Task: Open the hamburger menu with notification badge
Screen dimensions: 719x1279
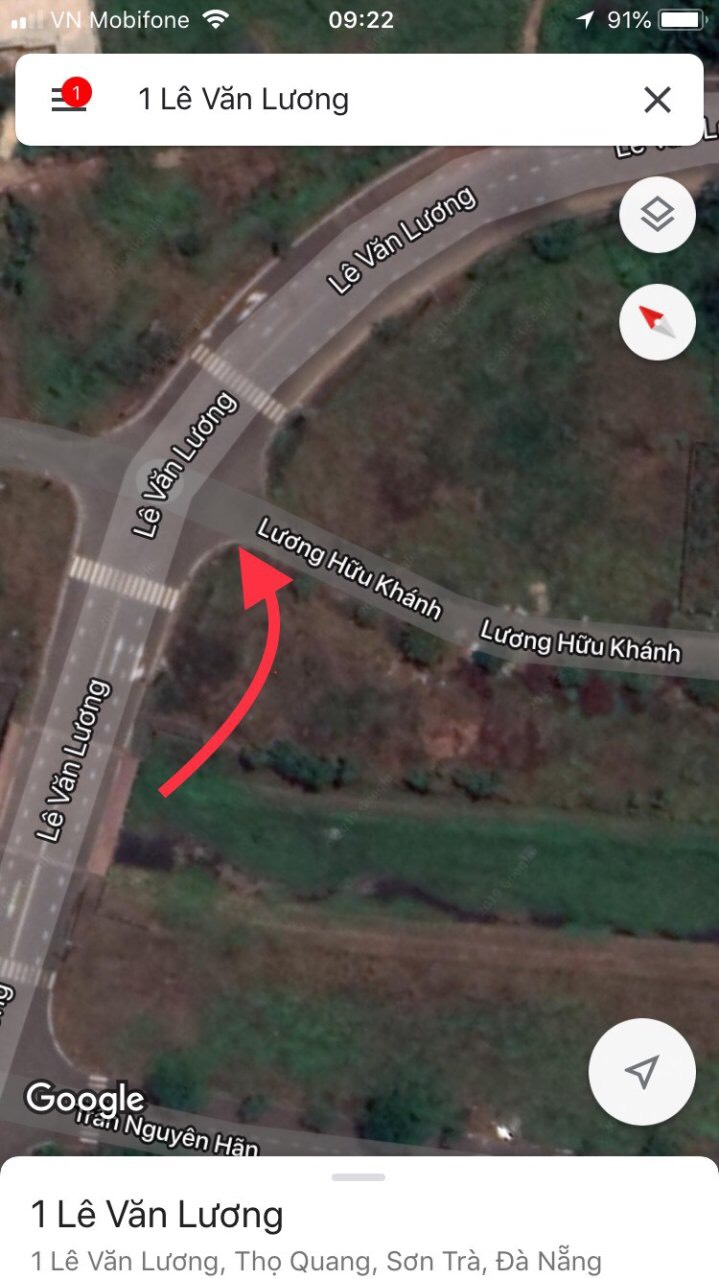Action: [x=68, y=99]
